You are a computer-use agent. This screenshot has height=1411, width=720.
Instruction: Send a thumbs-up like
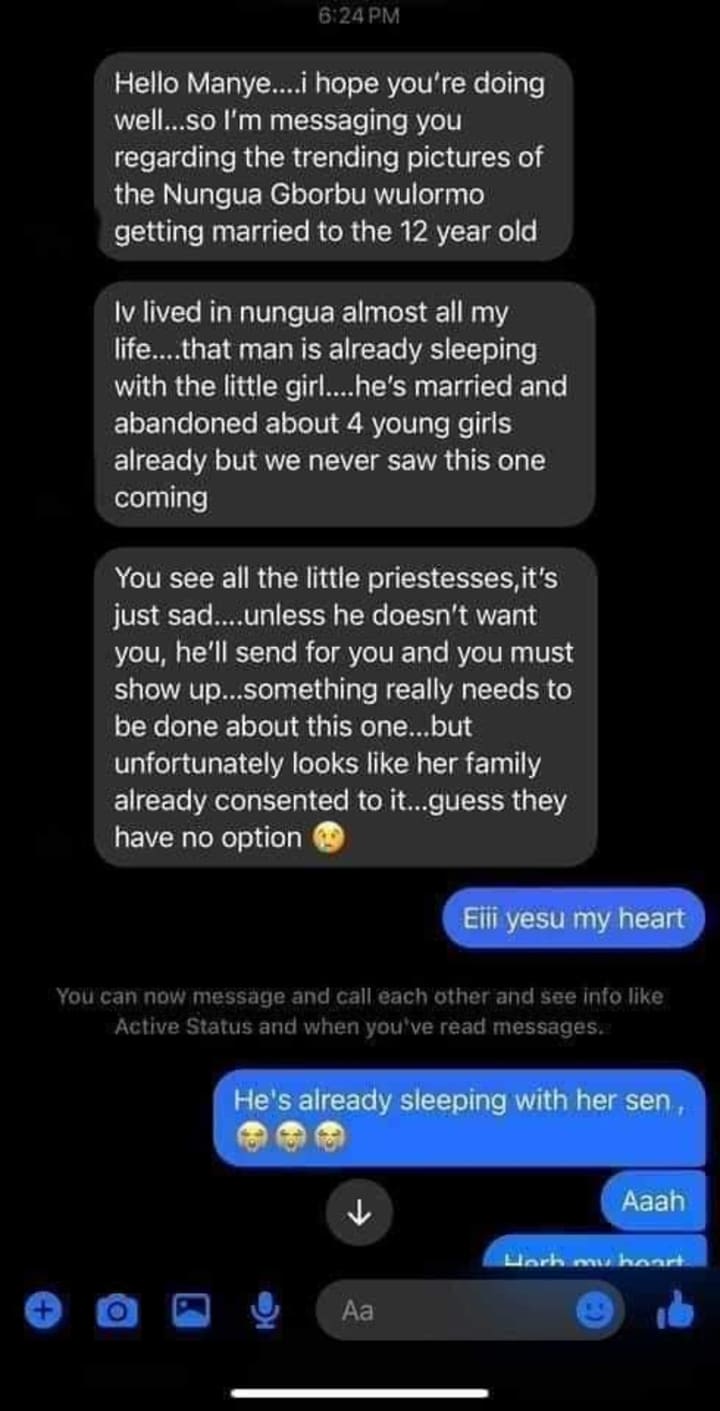pos(676,1309)
